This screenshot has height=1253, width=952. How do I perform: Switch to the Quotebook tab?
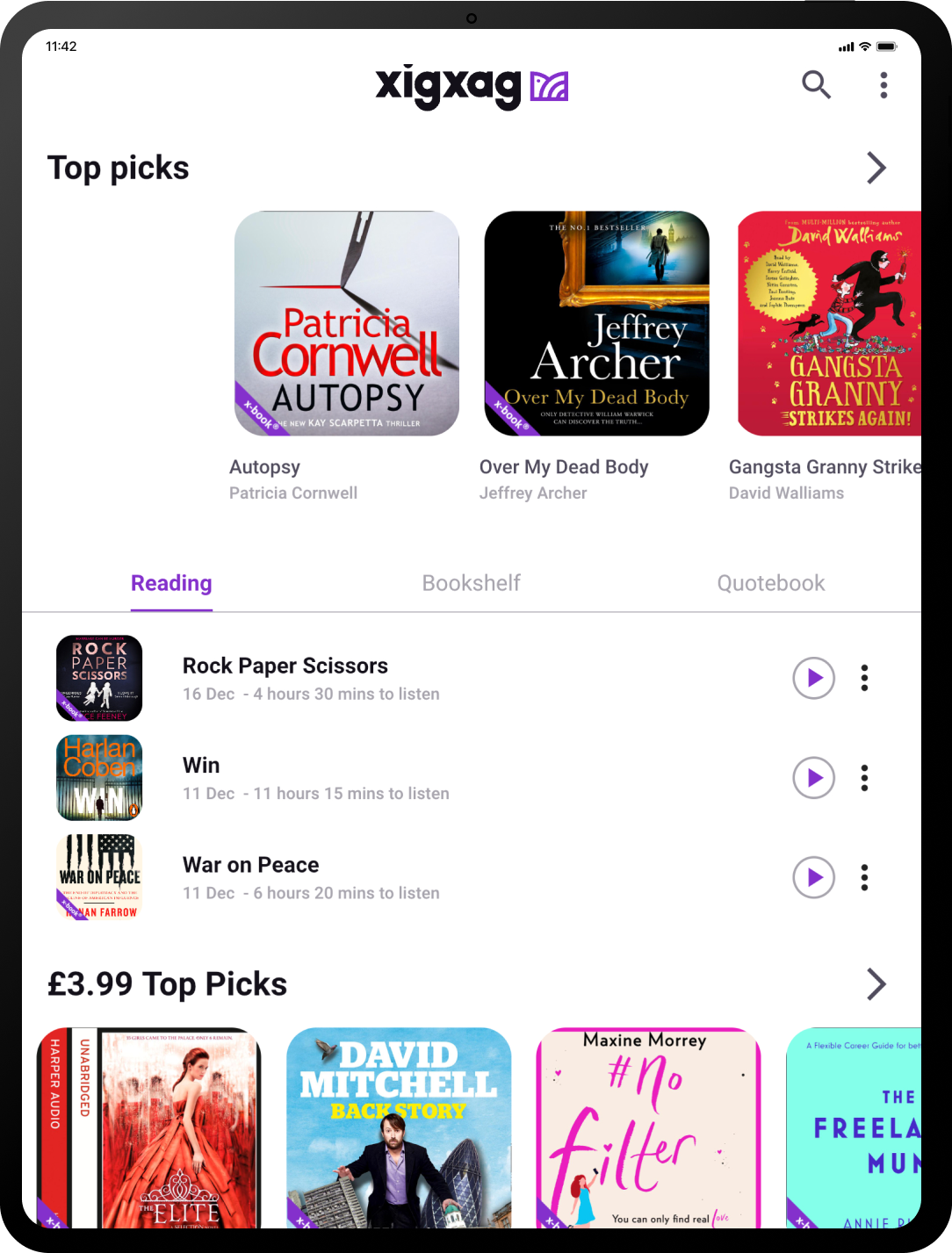click(x=770, y=583)
